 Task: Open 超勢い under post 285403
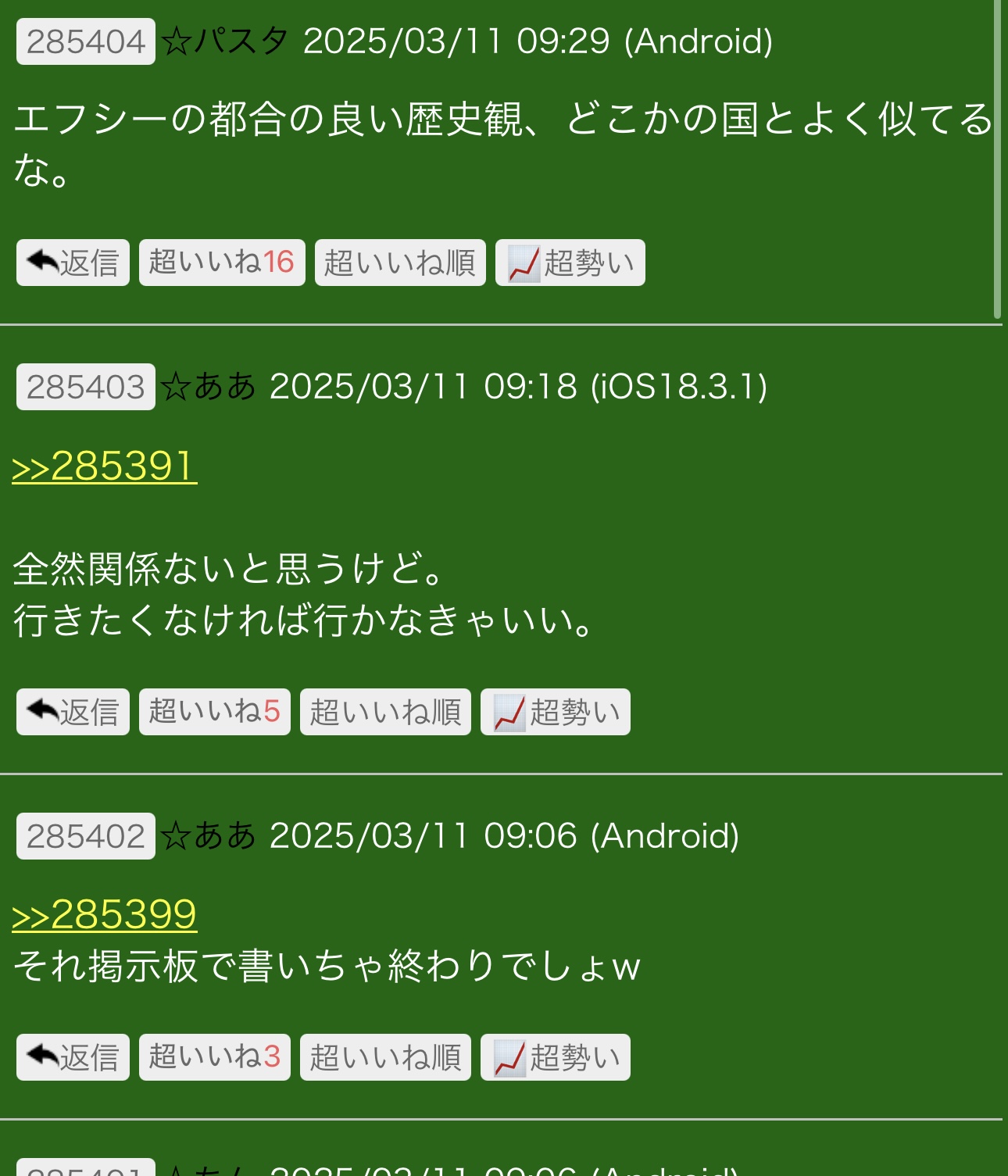pyautogui.click(x=555, y=712)
